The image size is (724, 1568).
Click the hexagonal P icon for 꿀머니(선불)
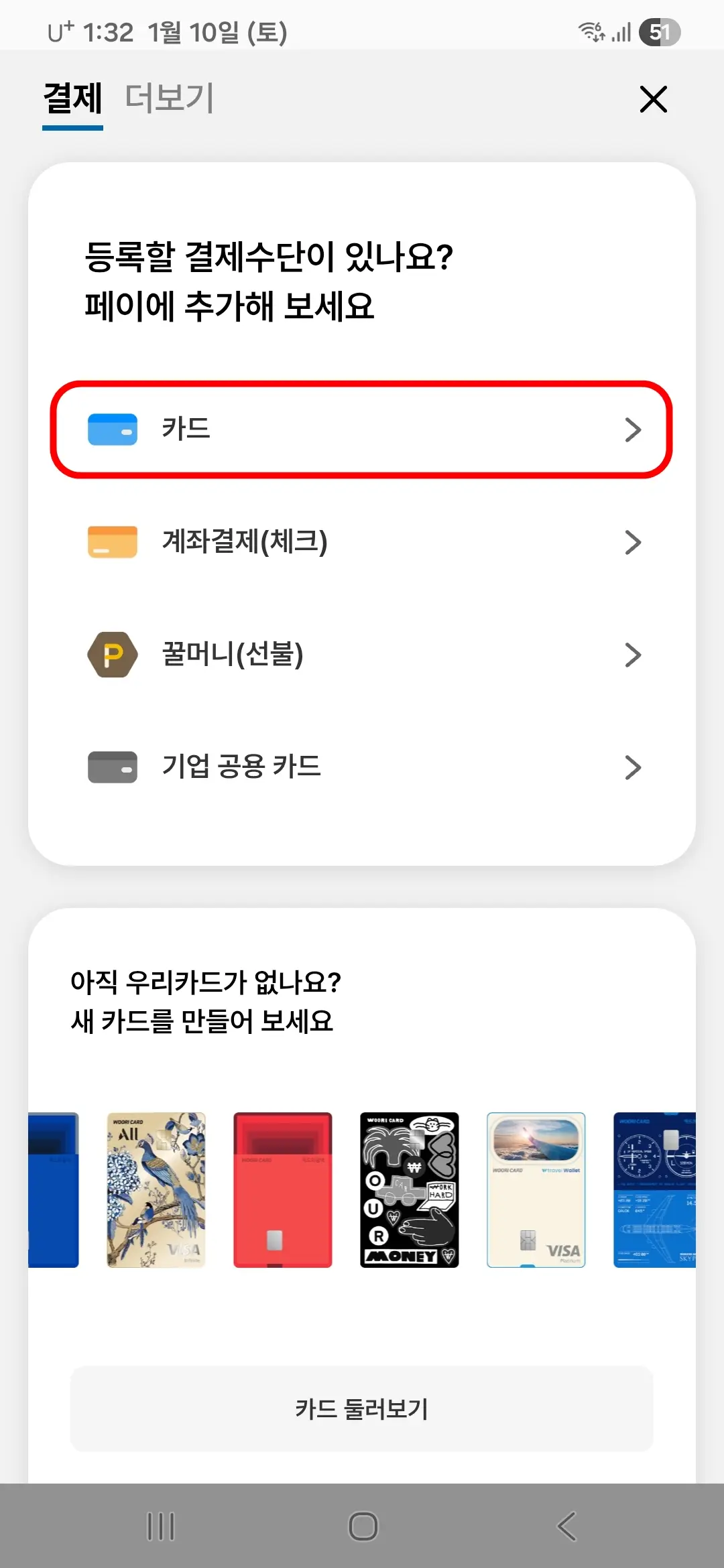(x=113, y=655)
